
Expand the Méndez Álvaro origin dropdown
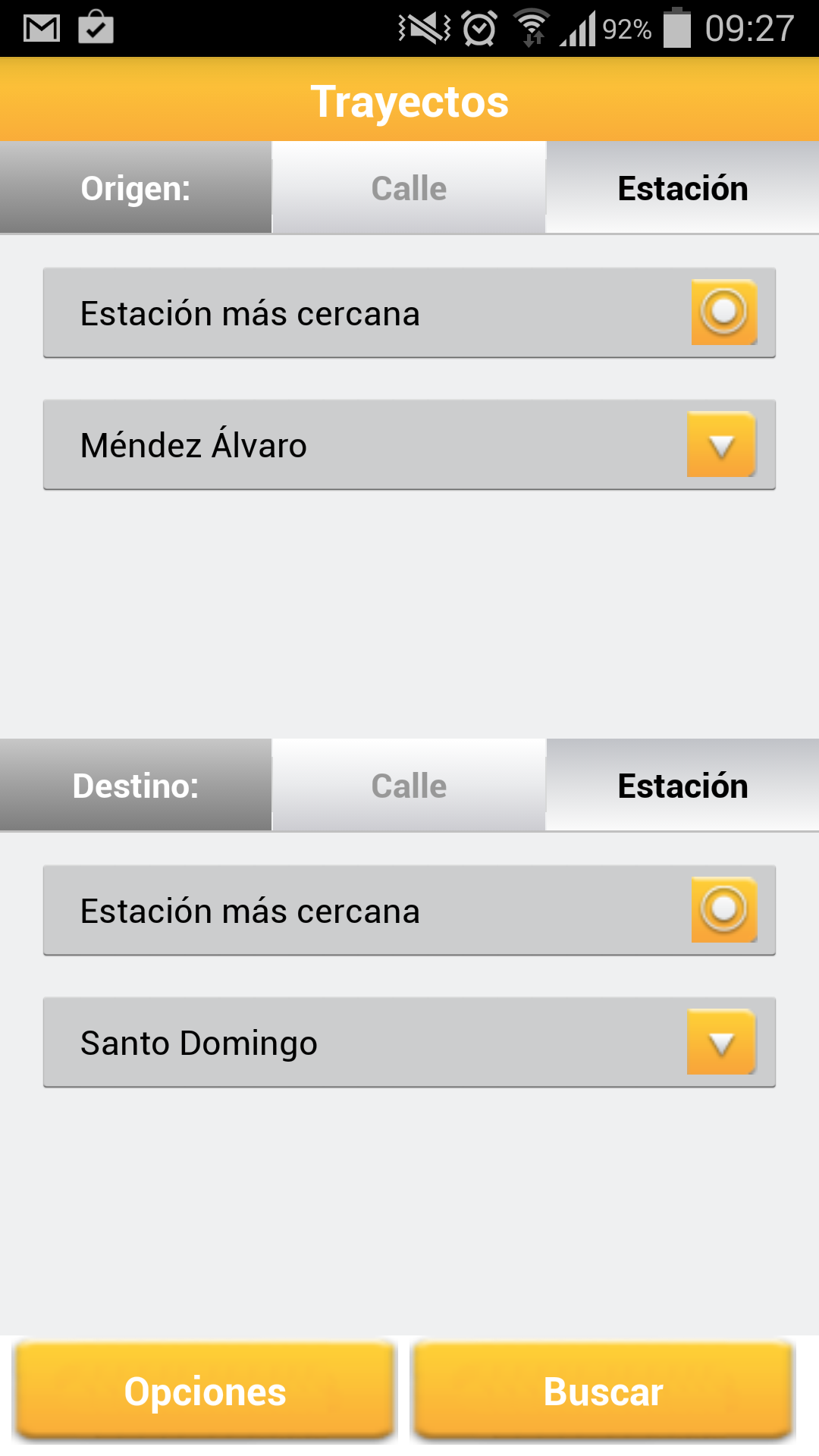(720, 445)
